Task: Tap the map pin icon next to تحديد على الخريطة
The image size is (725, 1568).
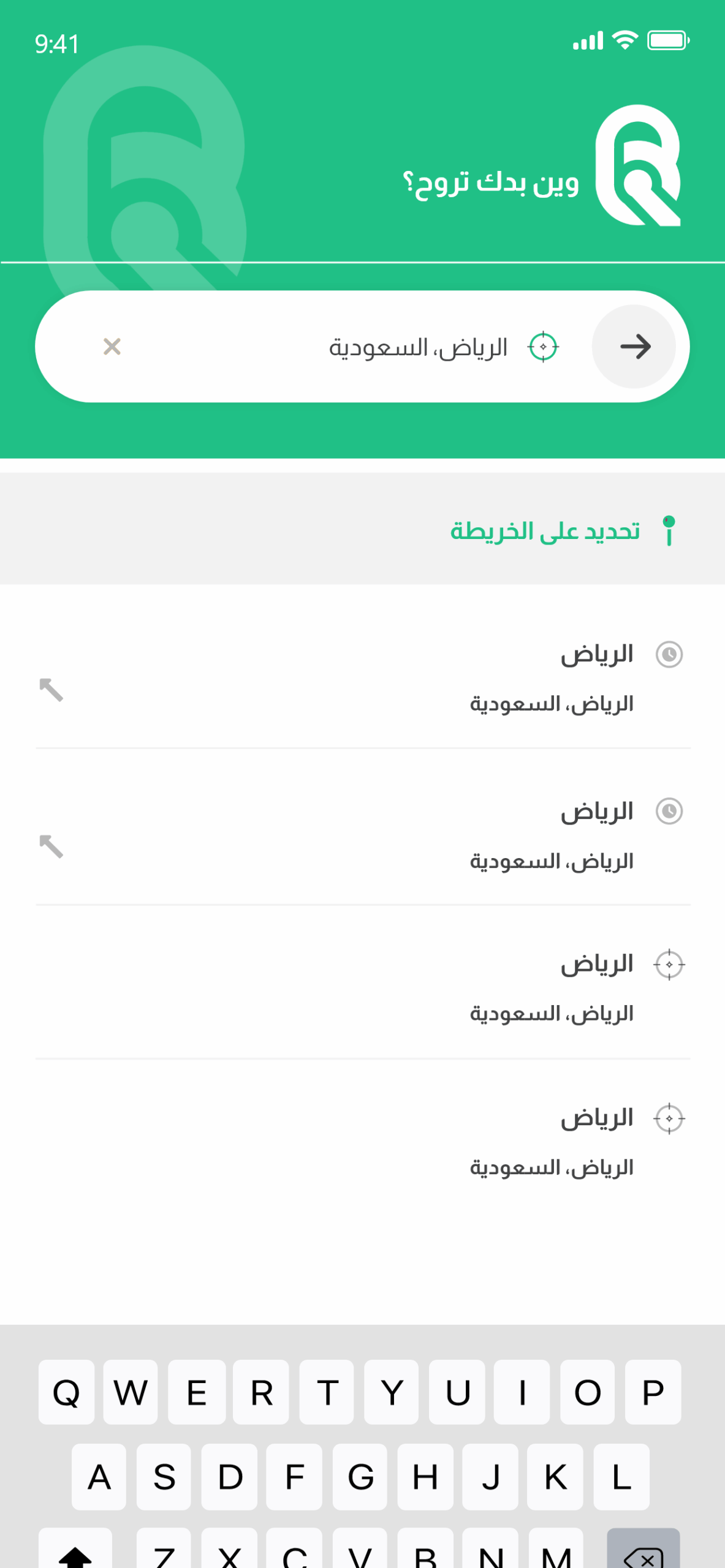Action: (x=669, y=530)
